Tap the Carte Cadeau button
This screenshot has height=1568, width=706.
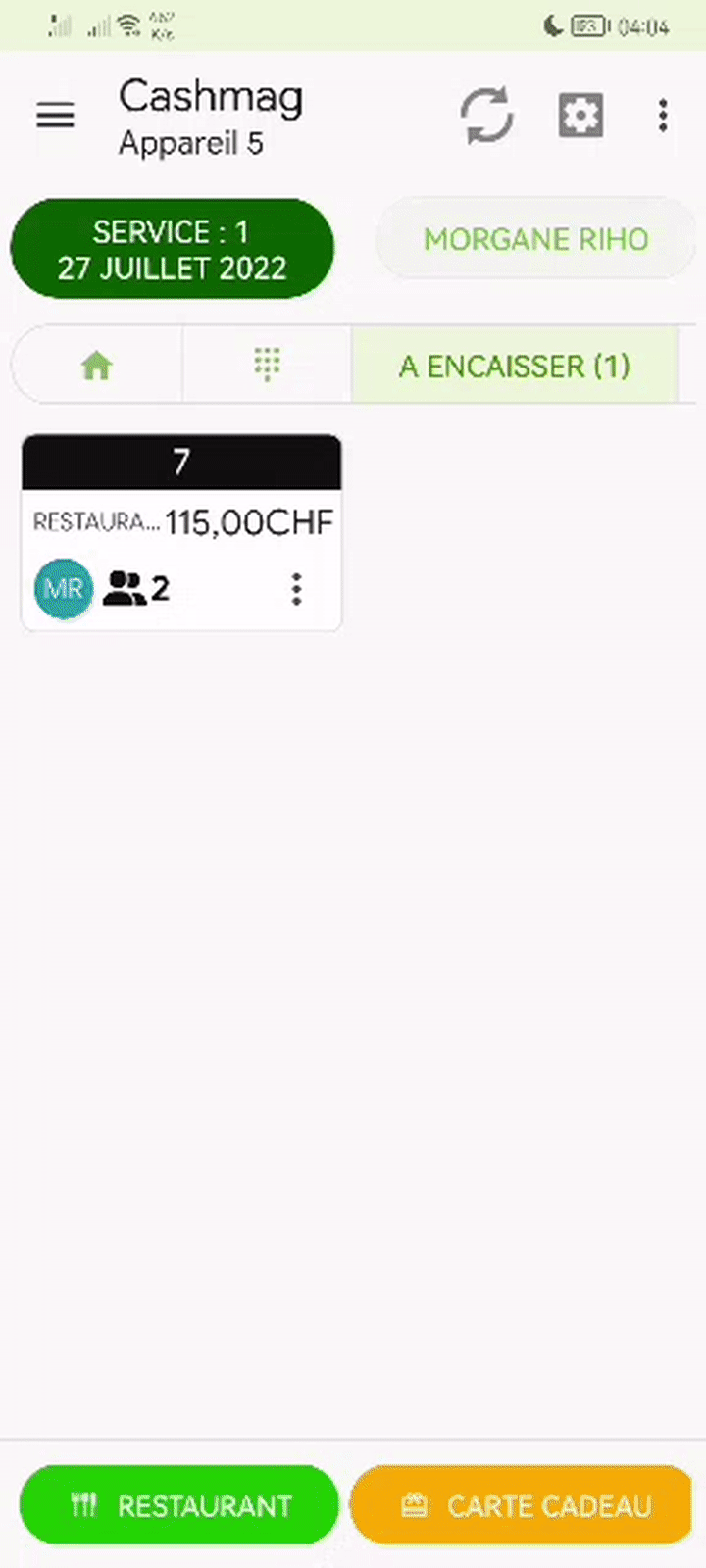point(523,1505)
